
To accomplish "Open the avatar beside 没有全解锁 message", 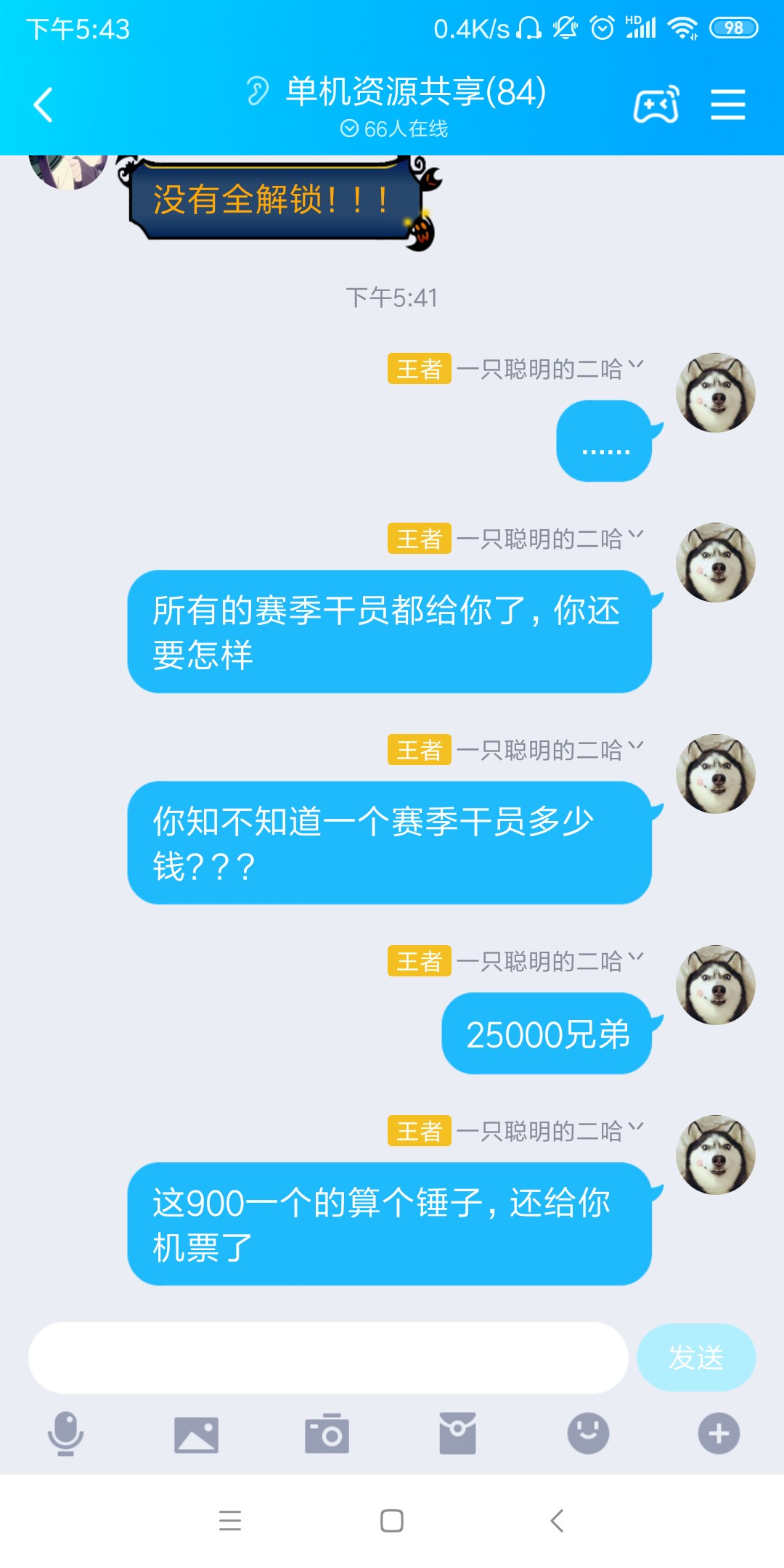I will 68,171.
